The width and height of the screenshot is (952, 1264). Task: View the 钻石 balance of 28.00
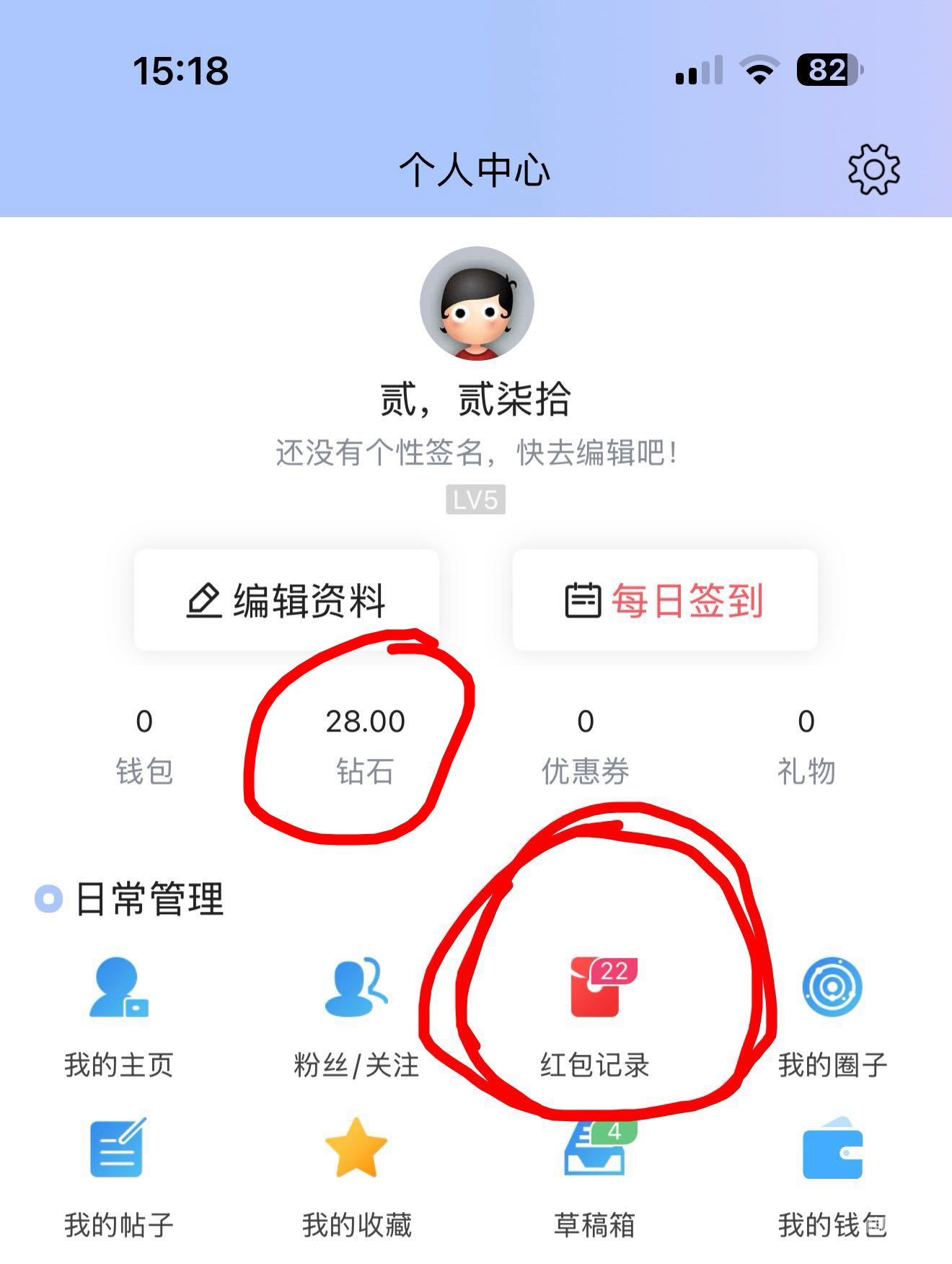tap(365, 745)
